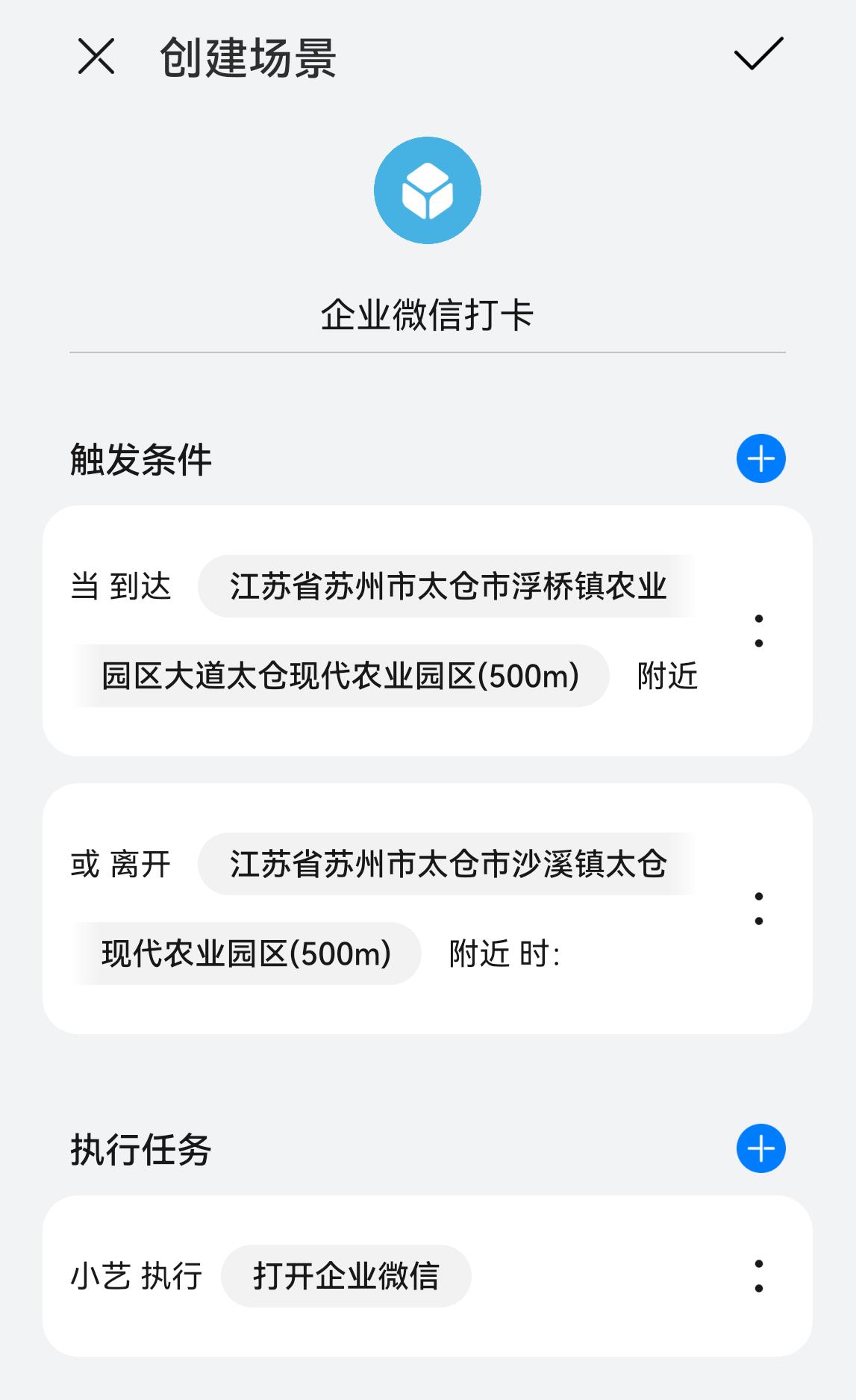Tap 当 到达 to change trigger type
Viewport: 856px width, 1400px height.
pos(122,588)
